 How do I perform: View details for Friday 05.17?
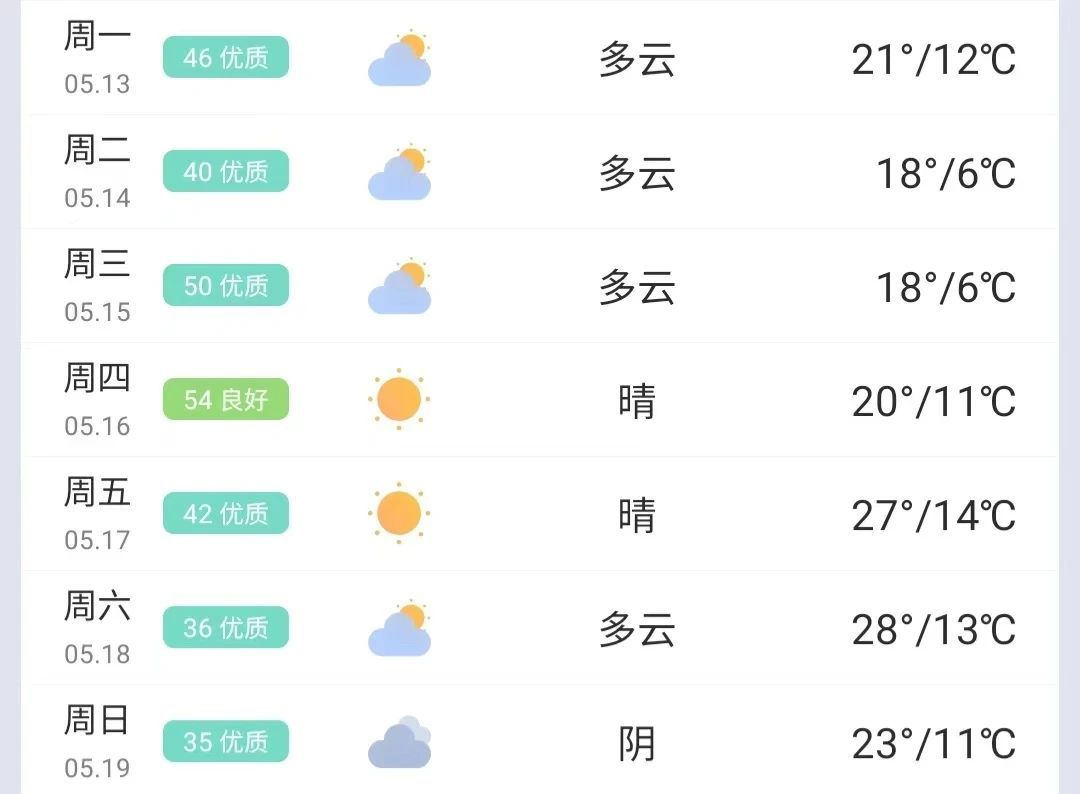point(540,514)
